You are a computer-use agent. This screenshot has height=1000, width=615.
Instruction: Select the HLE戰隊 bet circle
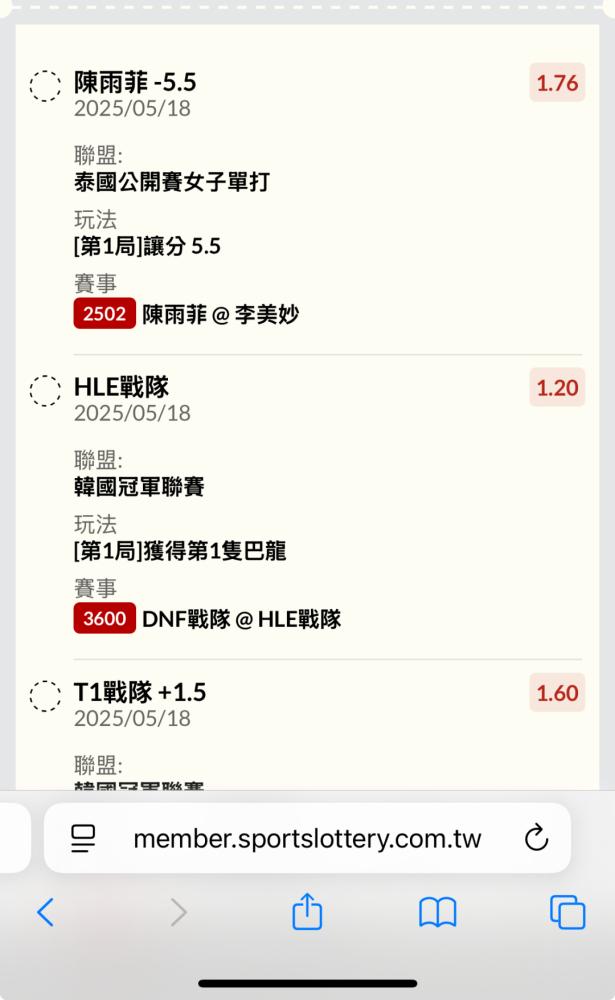click(45, 390)
